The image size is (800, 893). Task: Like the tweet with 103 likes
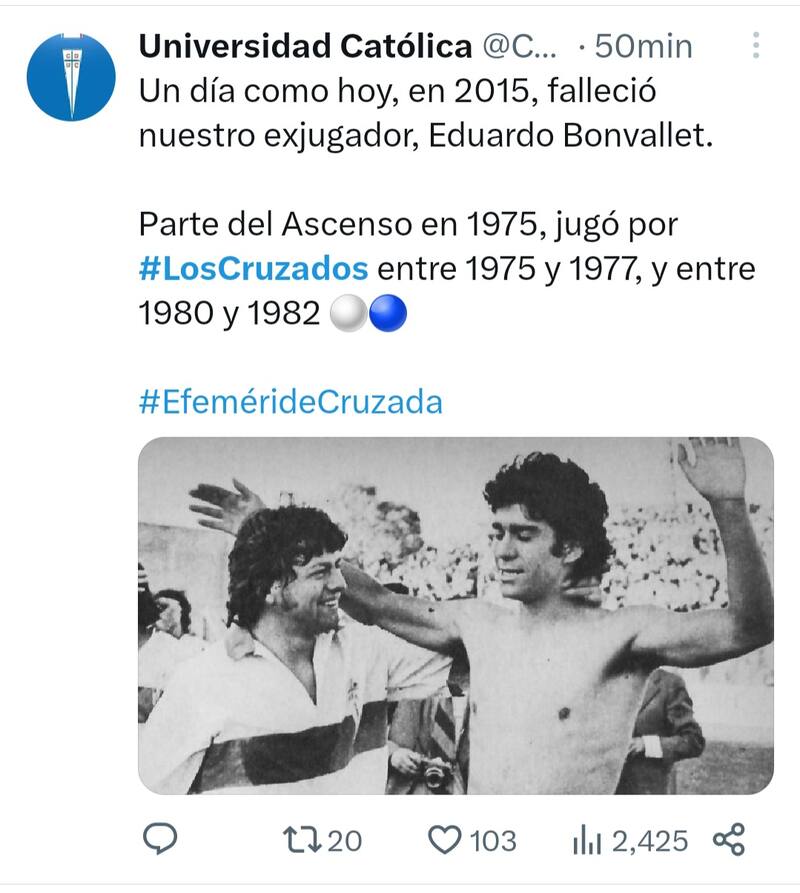pos(445,840)
